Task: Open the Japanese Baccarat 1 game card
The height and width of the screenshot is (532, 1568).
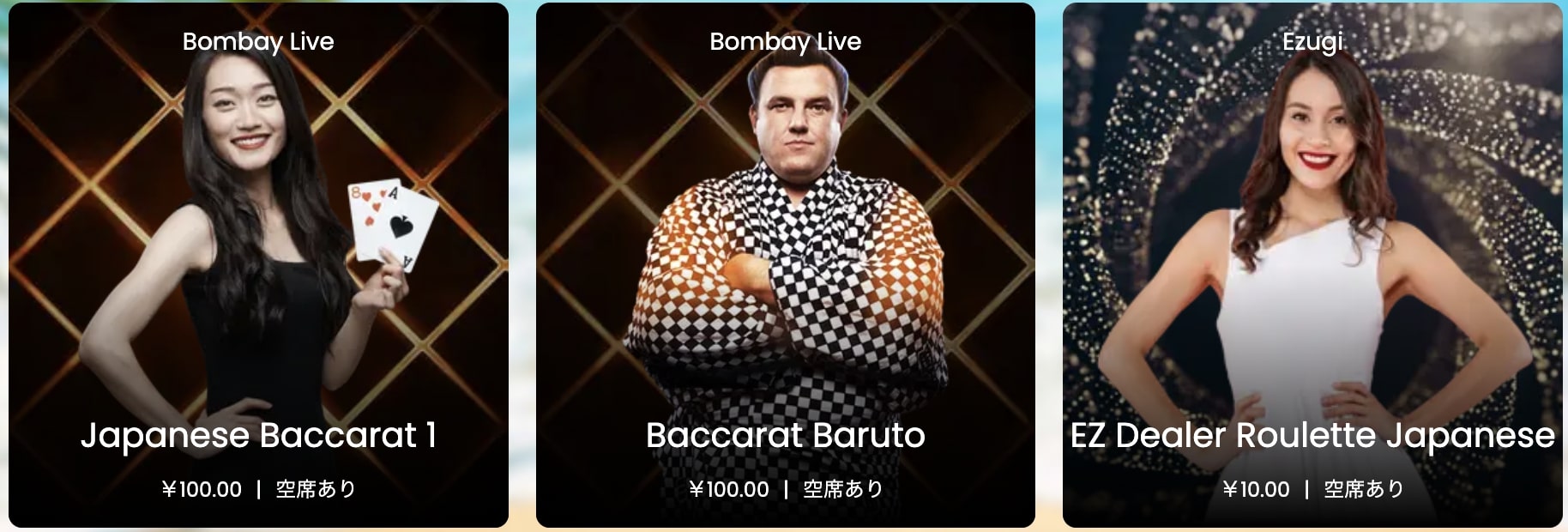Action: point(258,266)
